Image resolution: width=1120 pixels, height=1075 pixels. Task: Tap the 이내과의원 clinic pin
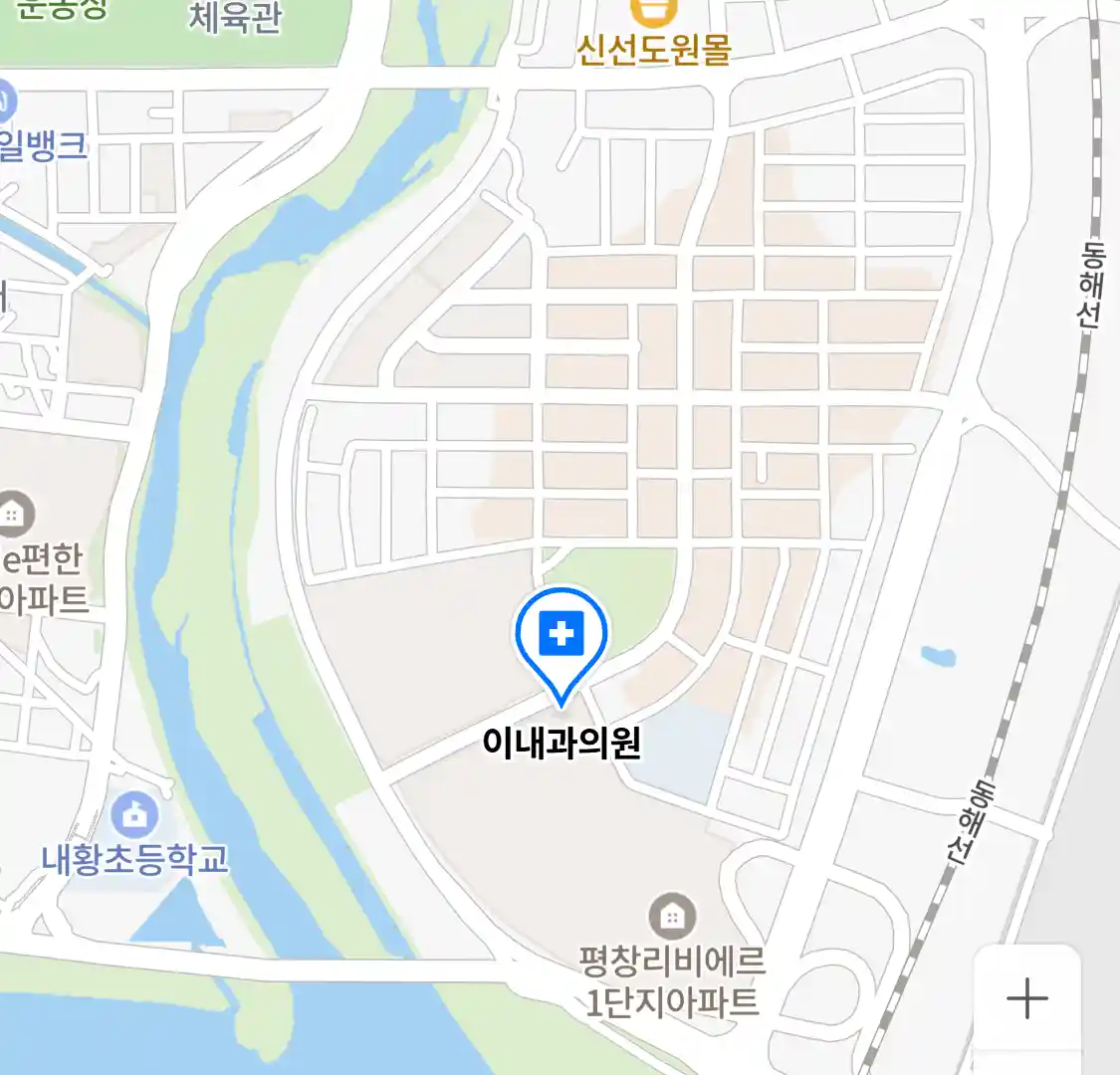(560, 636)
